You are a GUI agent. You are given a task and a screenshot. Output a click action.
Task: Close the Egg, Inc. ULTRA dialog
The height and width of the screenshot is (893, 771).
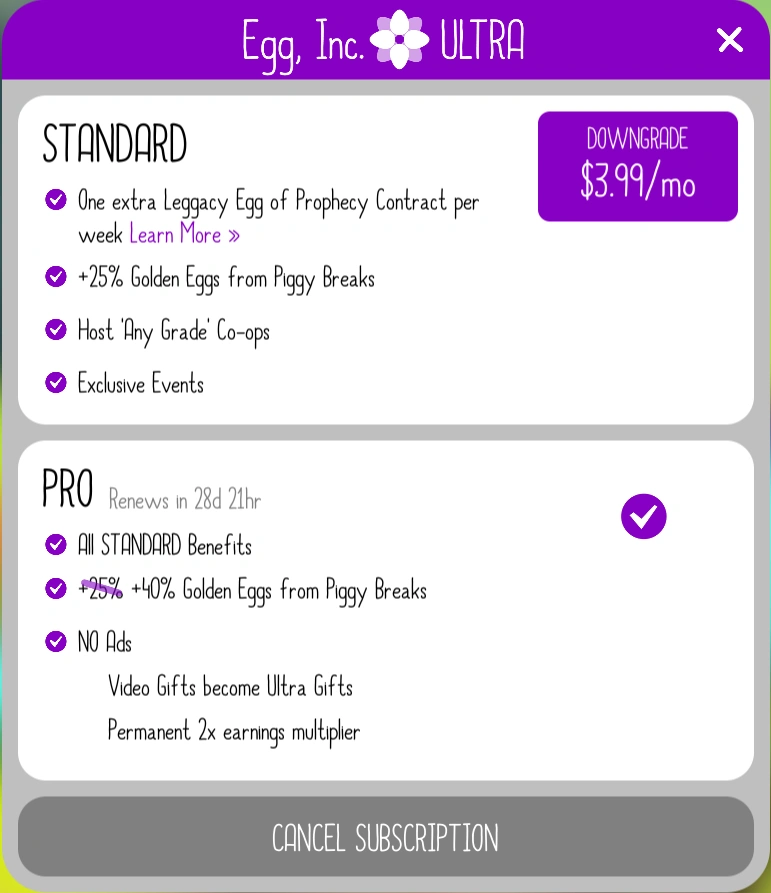point(730,40)
